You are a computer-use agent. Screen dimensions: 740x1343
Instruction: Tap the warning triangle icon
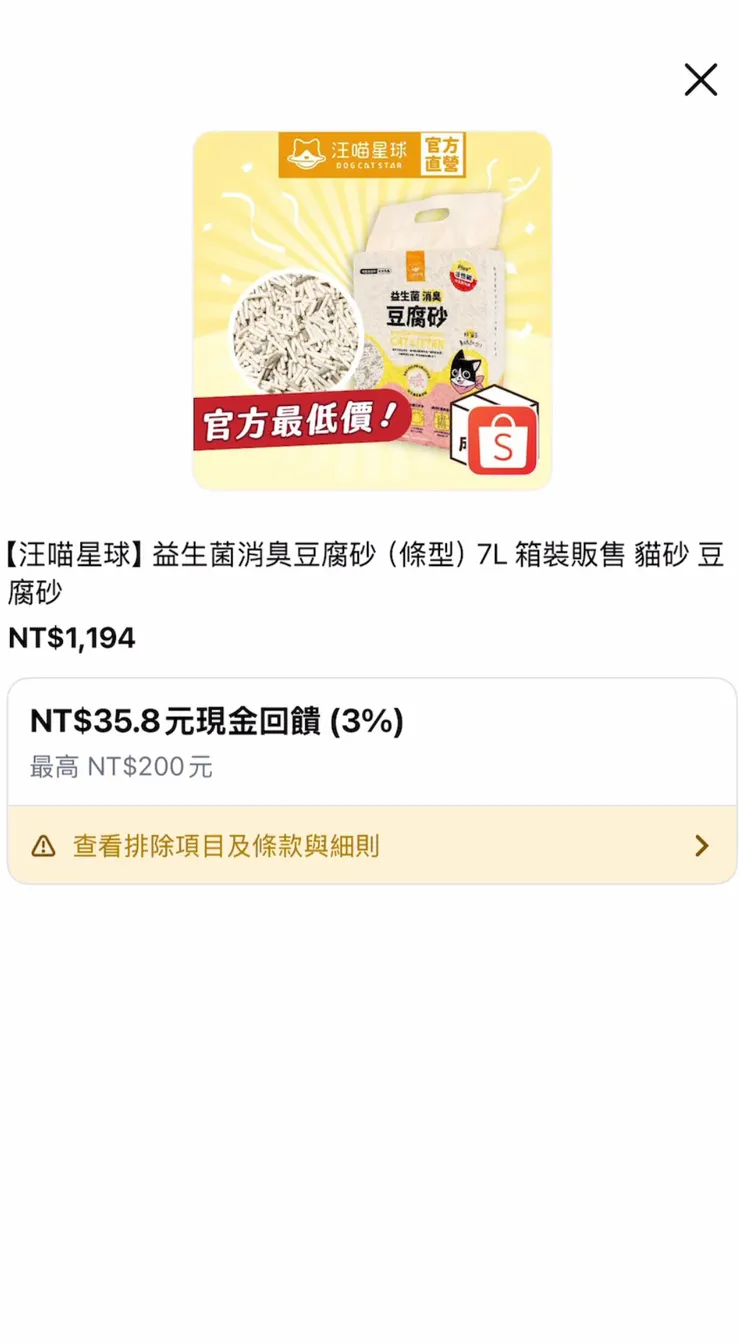coord(42,845)
